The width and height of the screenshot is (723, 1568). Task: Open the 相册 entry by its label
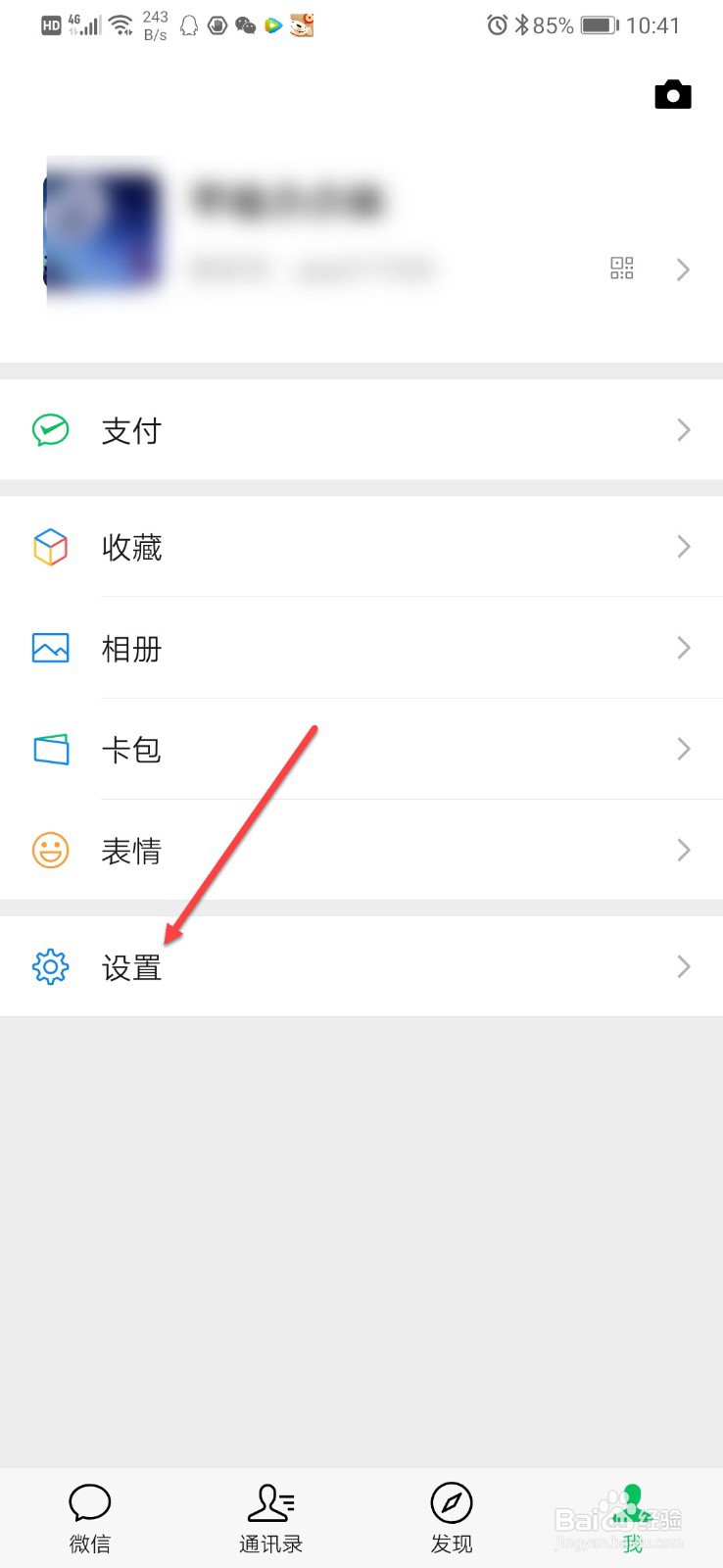(131, 648)
